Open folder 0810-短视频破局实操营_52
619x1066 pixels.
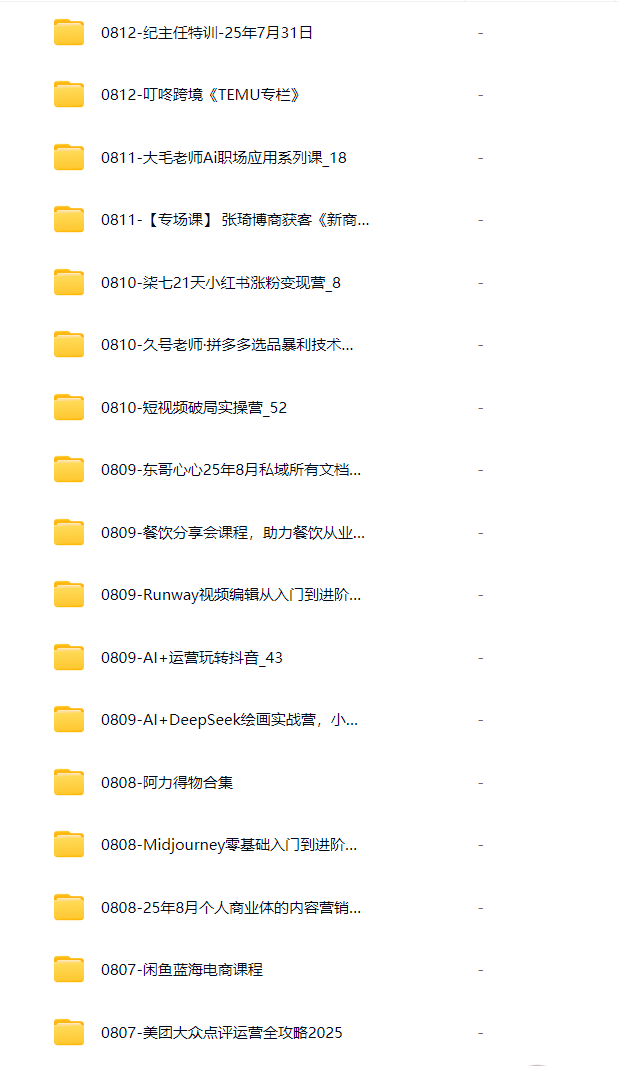pyautogui.click(x=194, y=408)
